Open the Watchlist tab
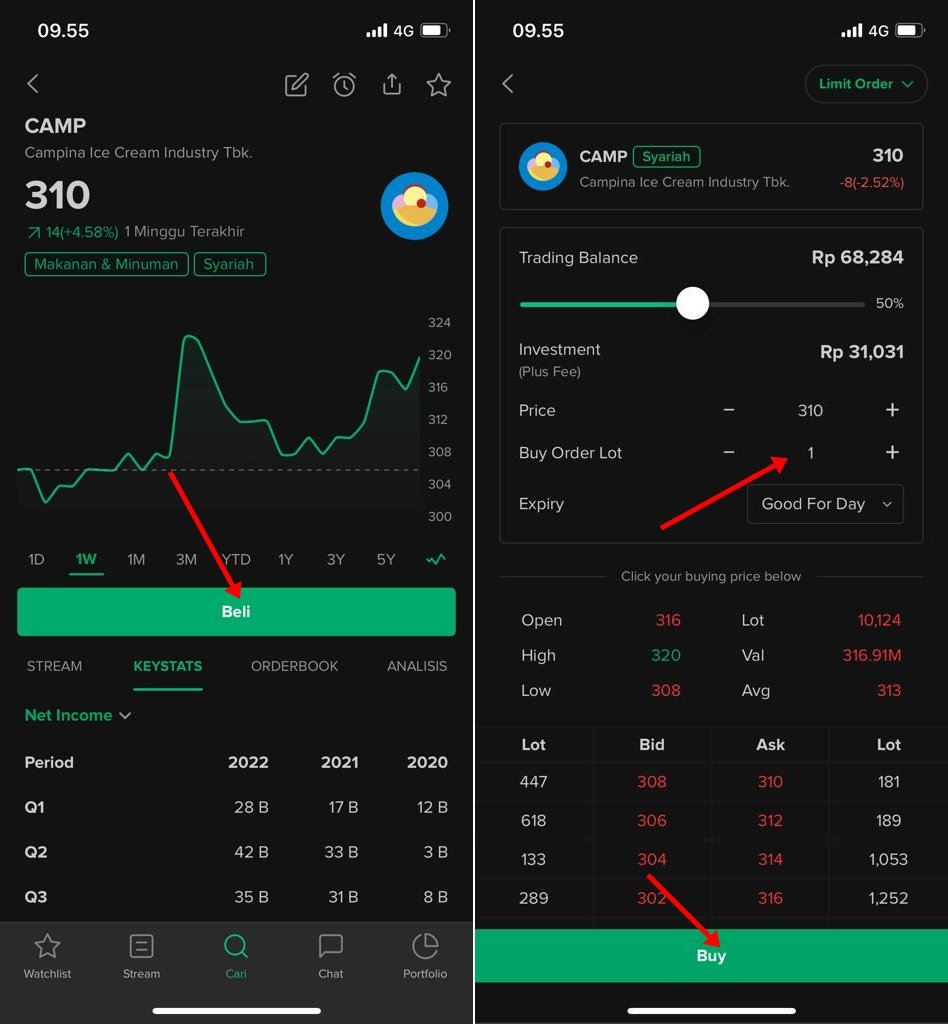The height and width of the screenshot is (1024, 948). [47, 956]
